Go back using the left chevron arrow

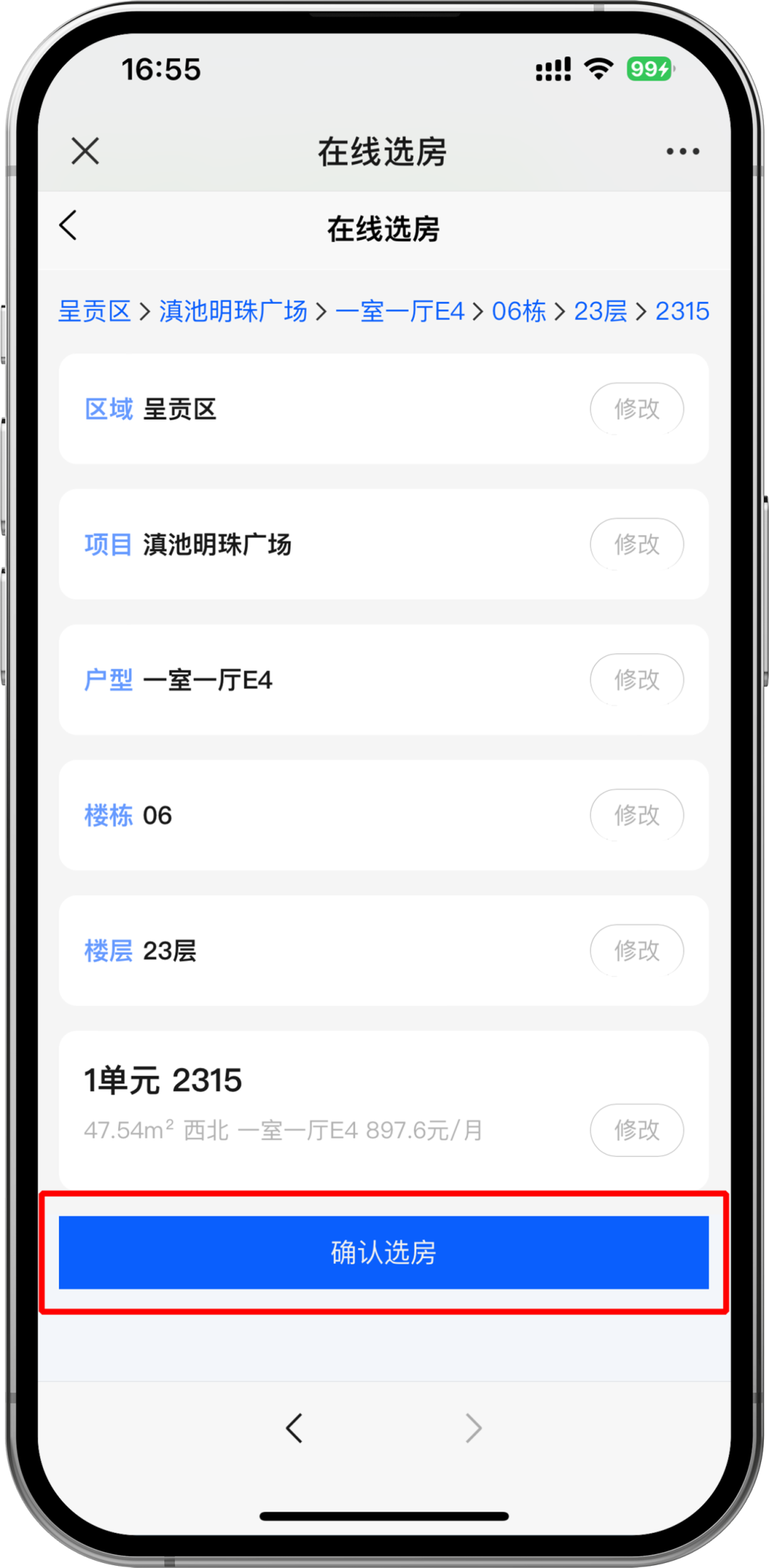[69, 225]
